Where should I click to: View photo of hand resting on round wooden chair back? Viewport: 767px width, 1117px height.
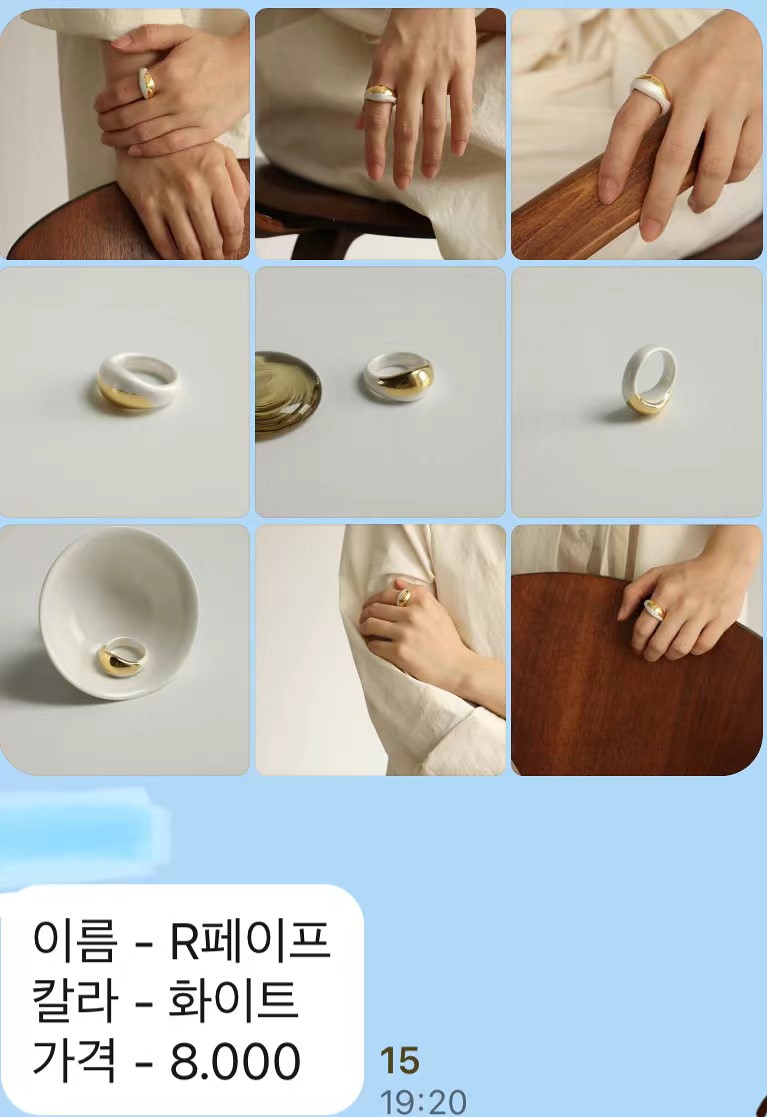[x=636, y=650]
